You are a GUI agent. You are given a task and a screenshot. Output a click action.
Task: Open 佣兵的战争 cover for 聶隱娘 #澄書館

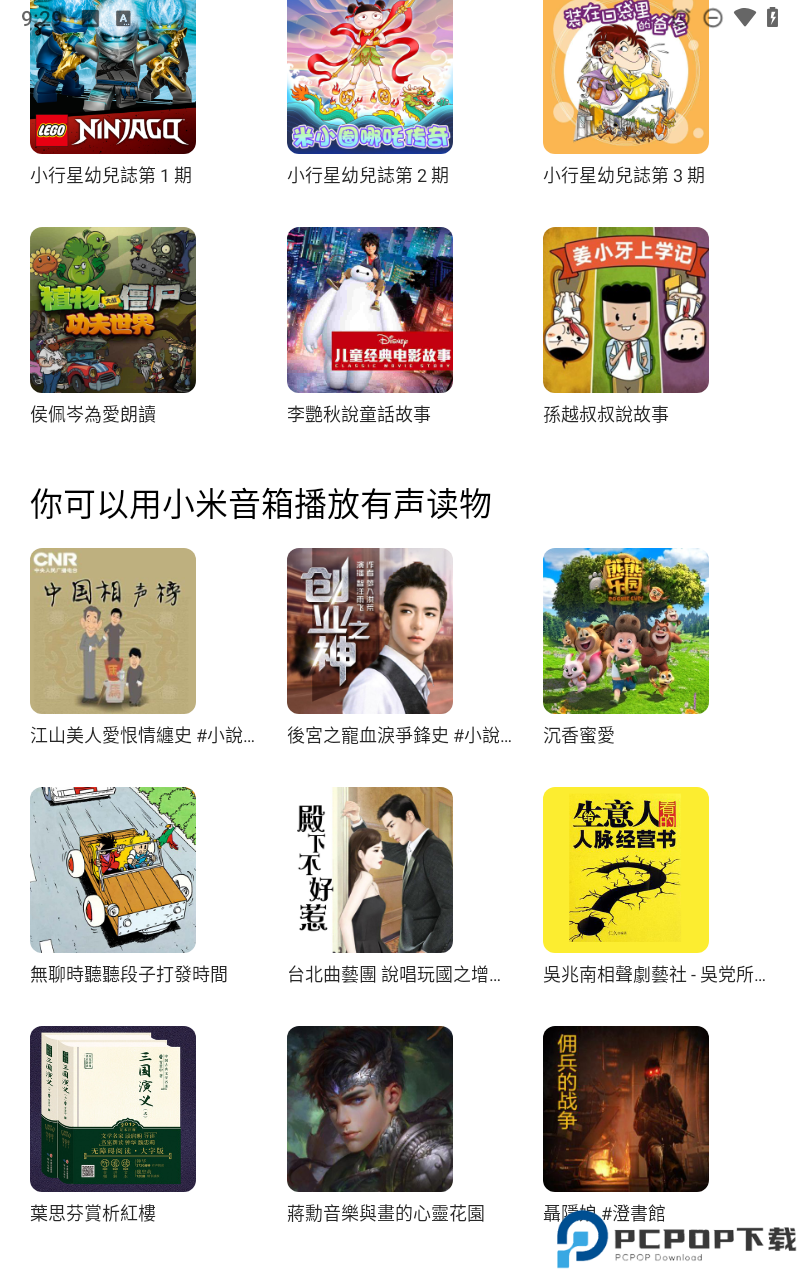tap(625, 1109)
